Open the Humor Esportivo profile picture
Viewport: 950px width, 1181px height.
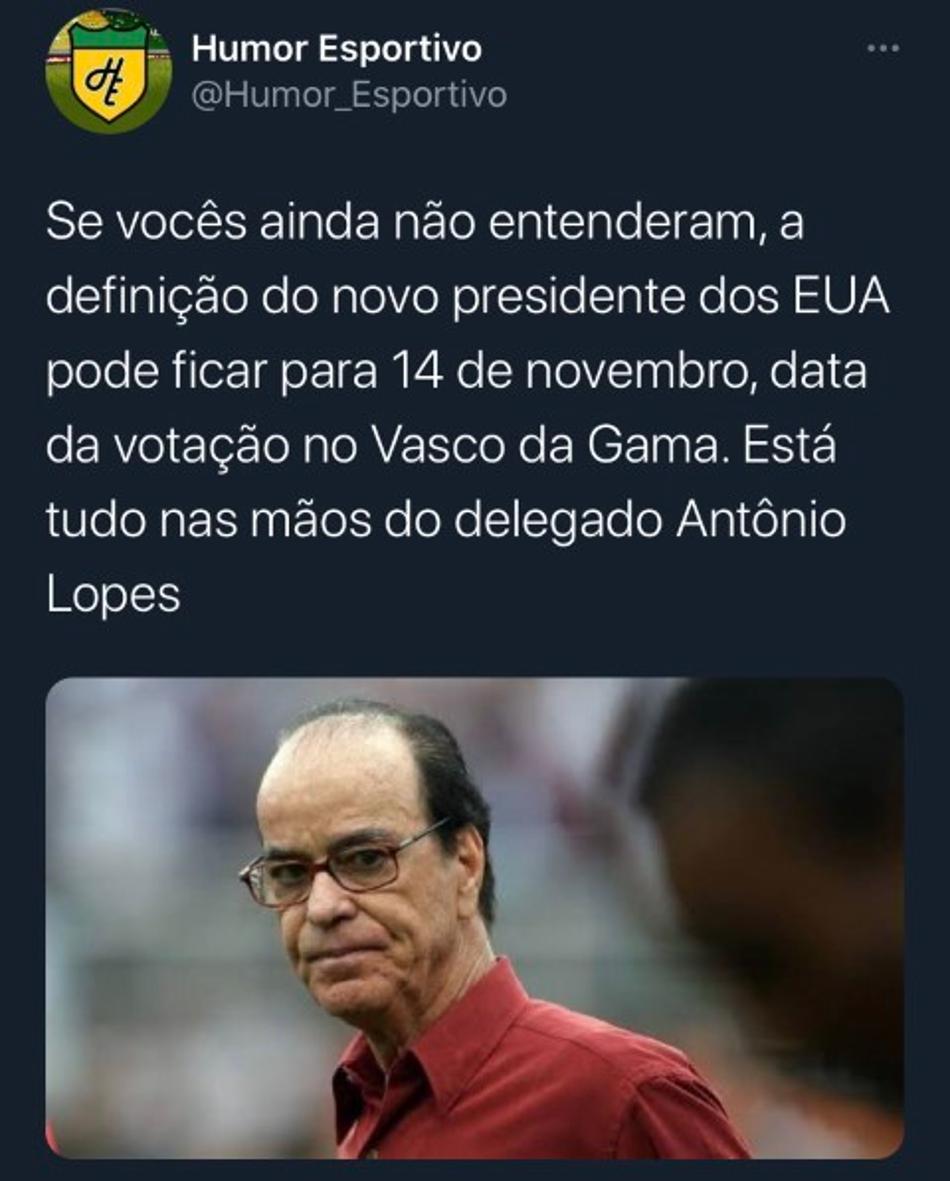pyautogui.click(x=109, y=71)
